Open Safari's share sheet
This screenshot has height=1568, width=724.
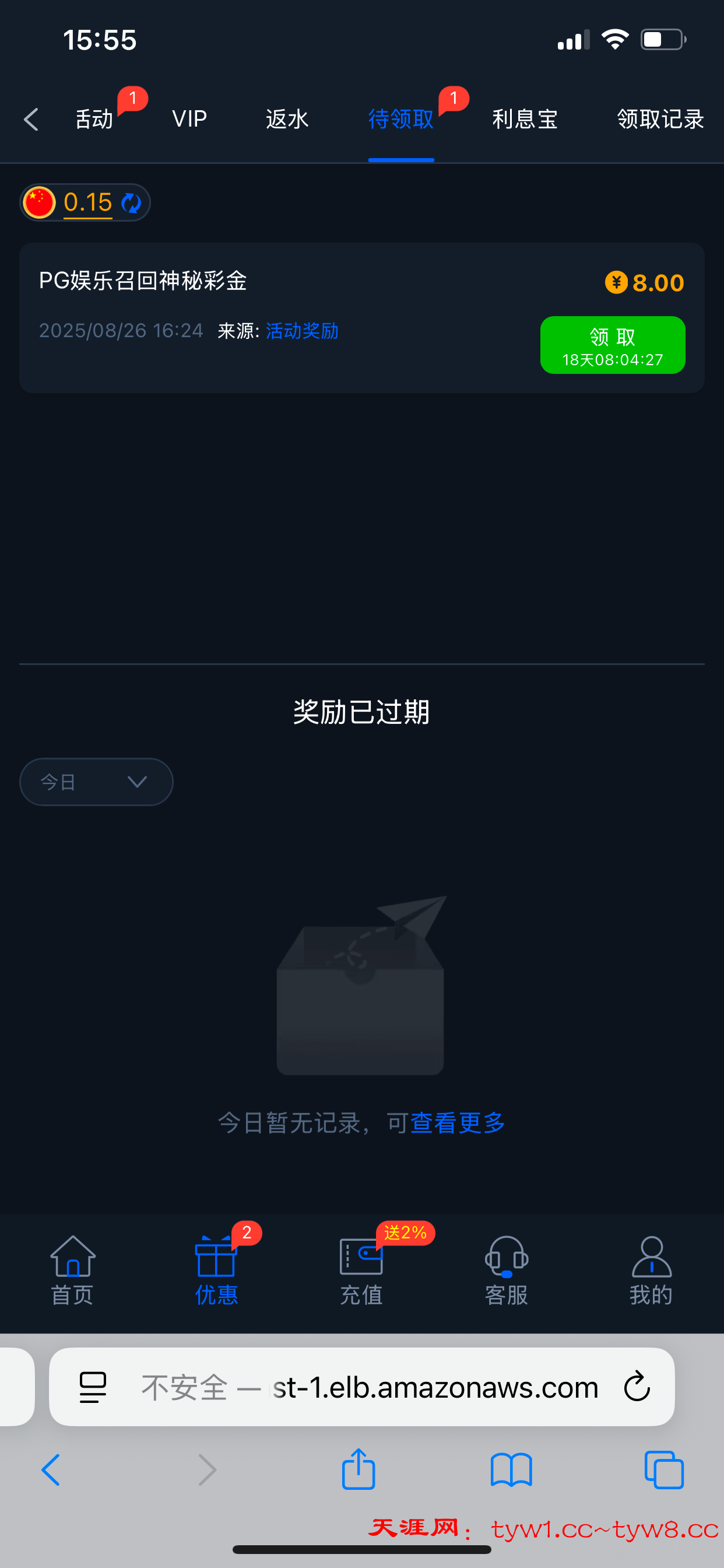[359, 1469]
